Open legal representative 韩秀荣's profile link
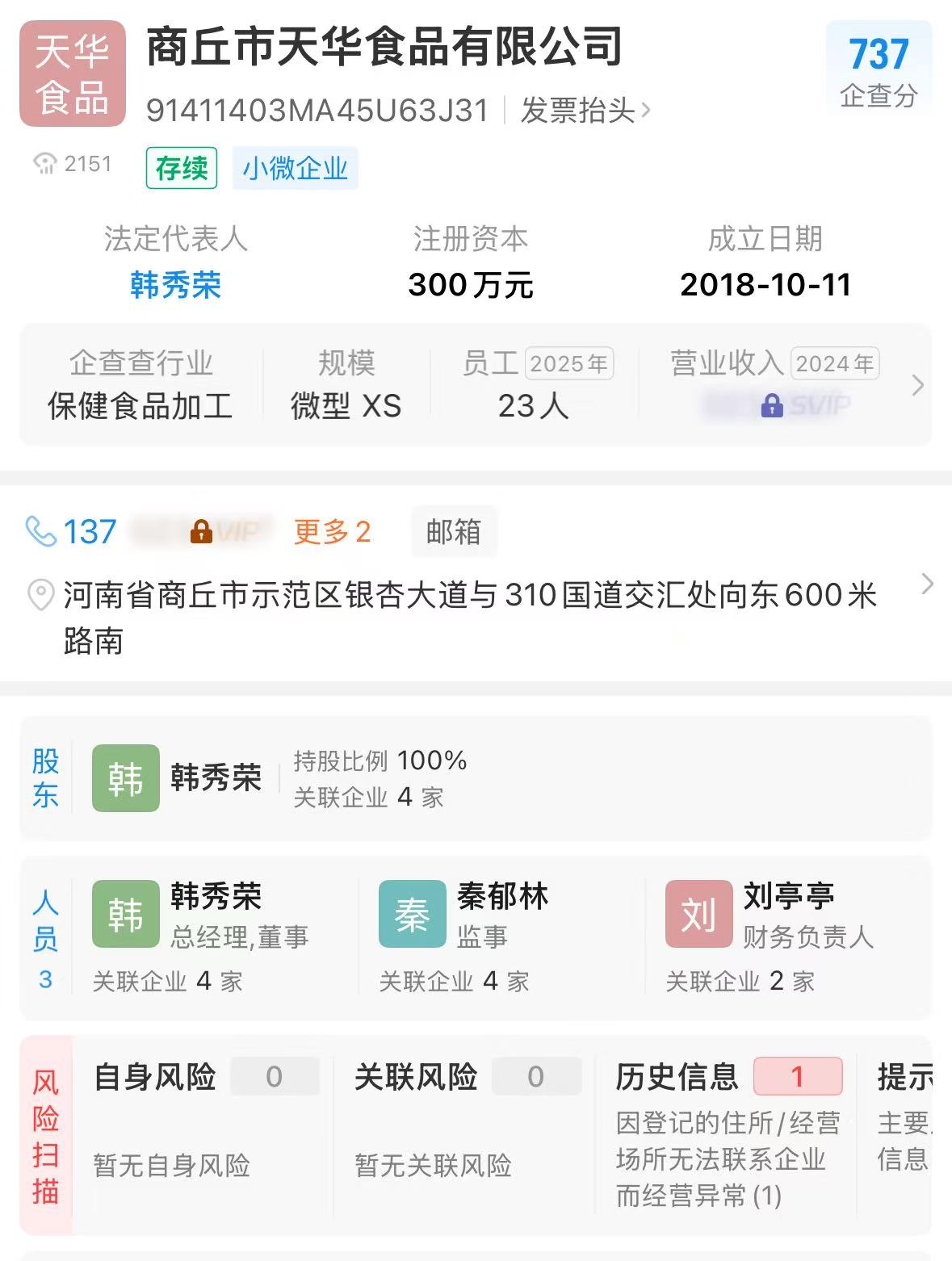 (175, 285)
